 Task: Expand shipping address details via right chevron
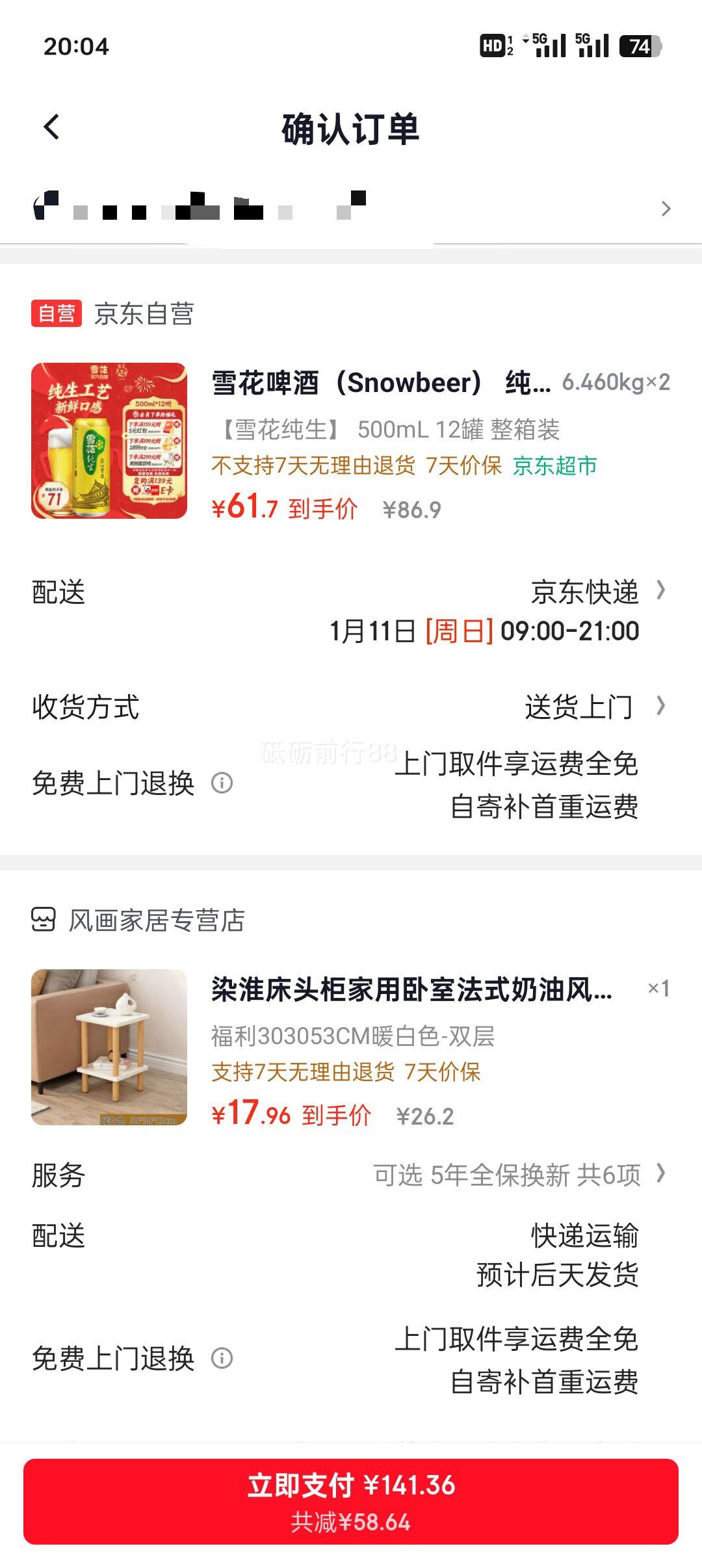665,209
